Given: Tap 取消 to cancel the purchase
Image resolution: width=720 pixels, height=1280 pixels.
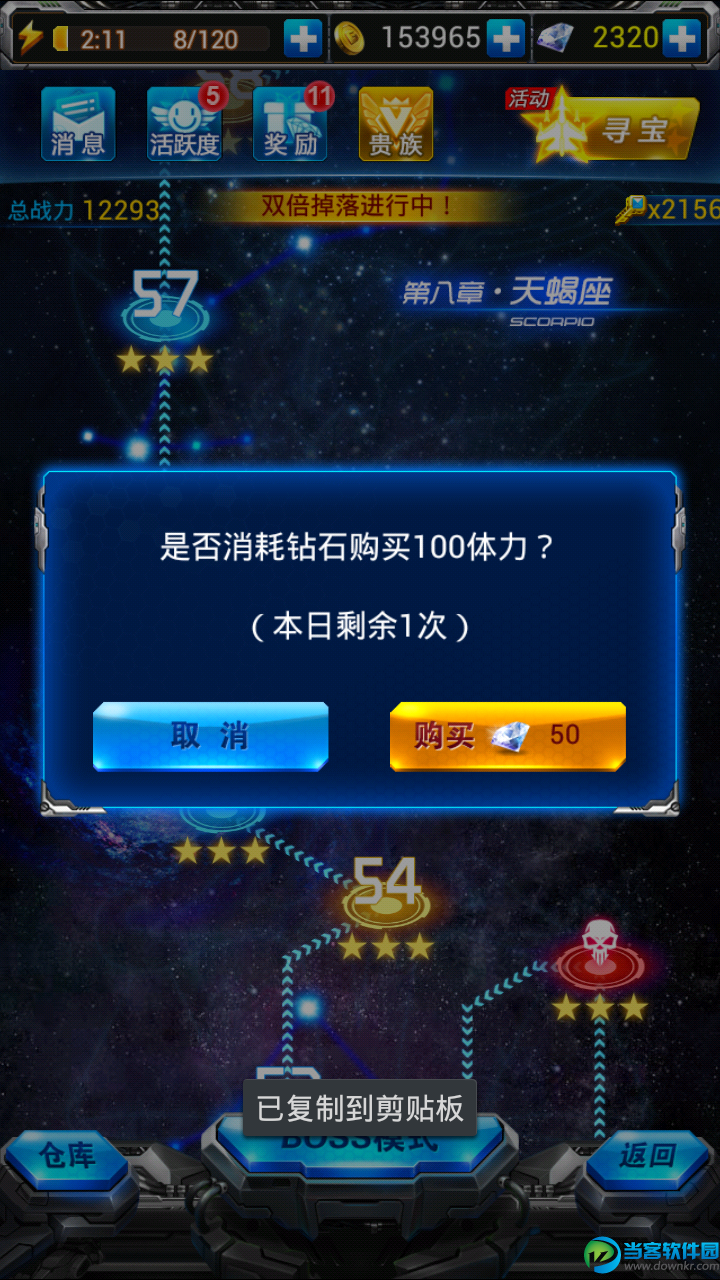Looking at the screenshot, I should click(210, 736).
